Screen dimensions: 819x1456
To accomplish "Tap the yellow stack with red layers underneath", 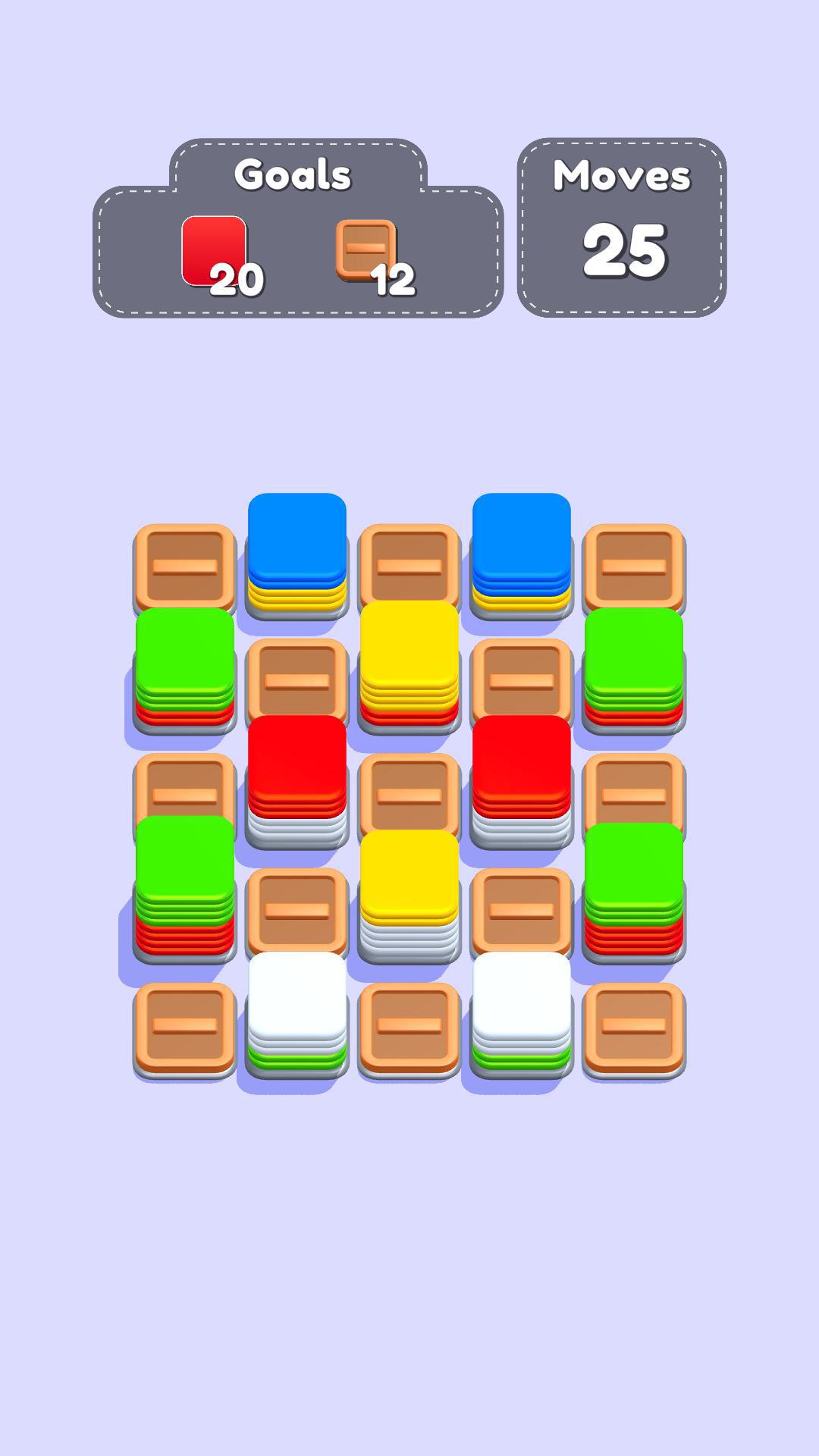I will (409, 664).
